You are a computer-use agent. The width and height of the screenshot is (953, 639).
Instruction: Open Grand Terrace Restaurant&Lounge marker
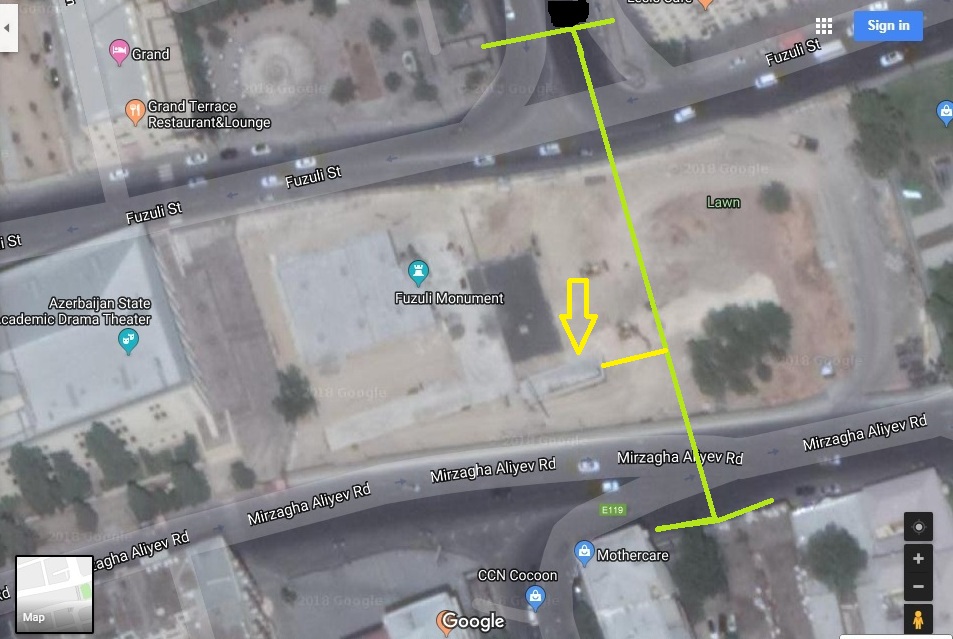(135, 109)
